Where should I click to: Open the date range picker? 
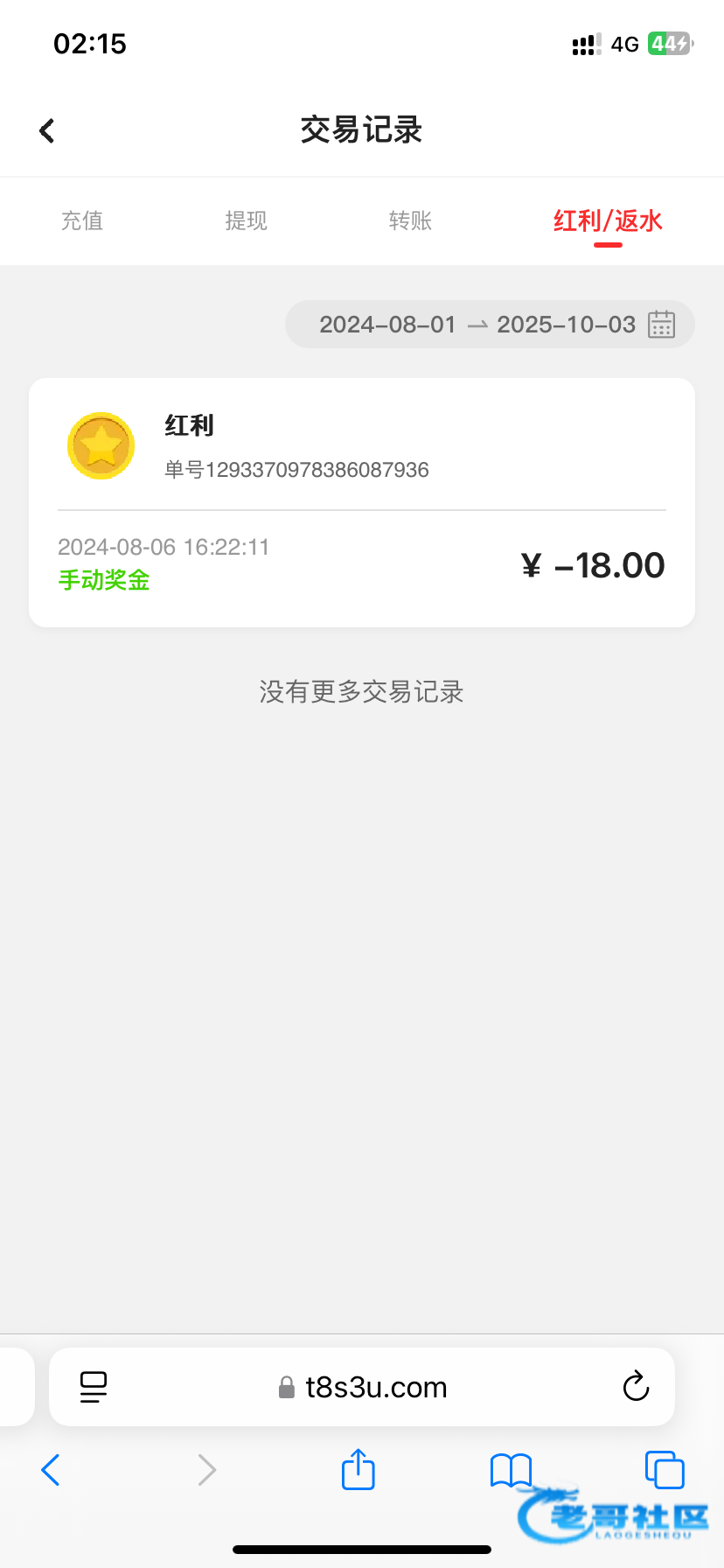click(490, 325)
